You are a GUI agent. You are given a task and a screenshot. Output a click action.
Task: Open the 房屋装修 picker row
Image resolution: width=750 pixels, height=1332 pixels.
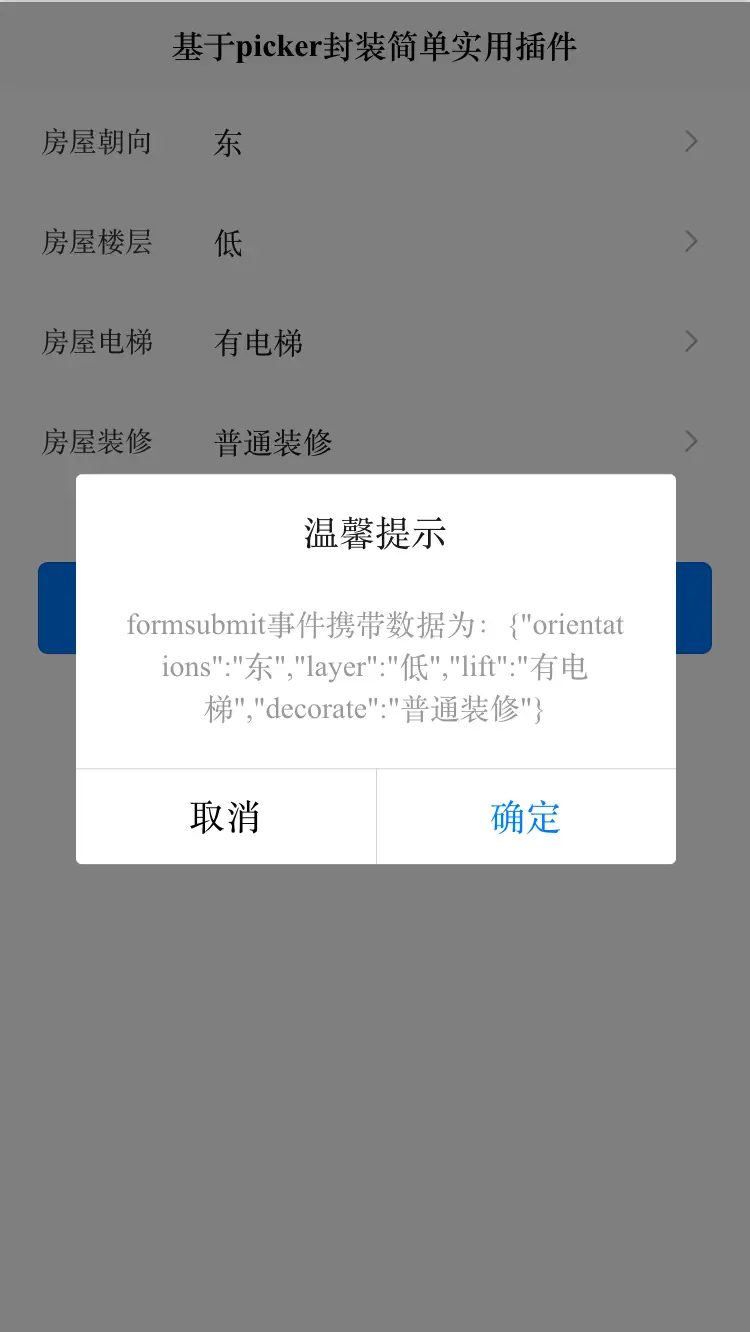(375, 441)
